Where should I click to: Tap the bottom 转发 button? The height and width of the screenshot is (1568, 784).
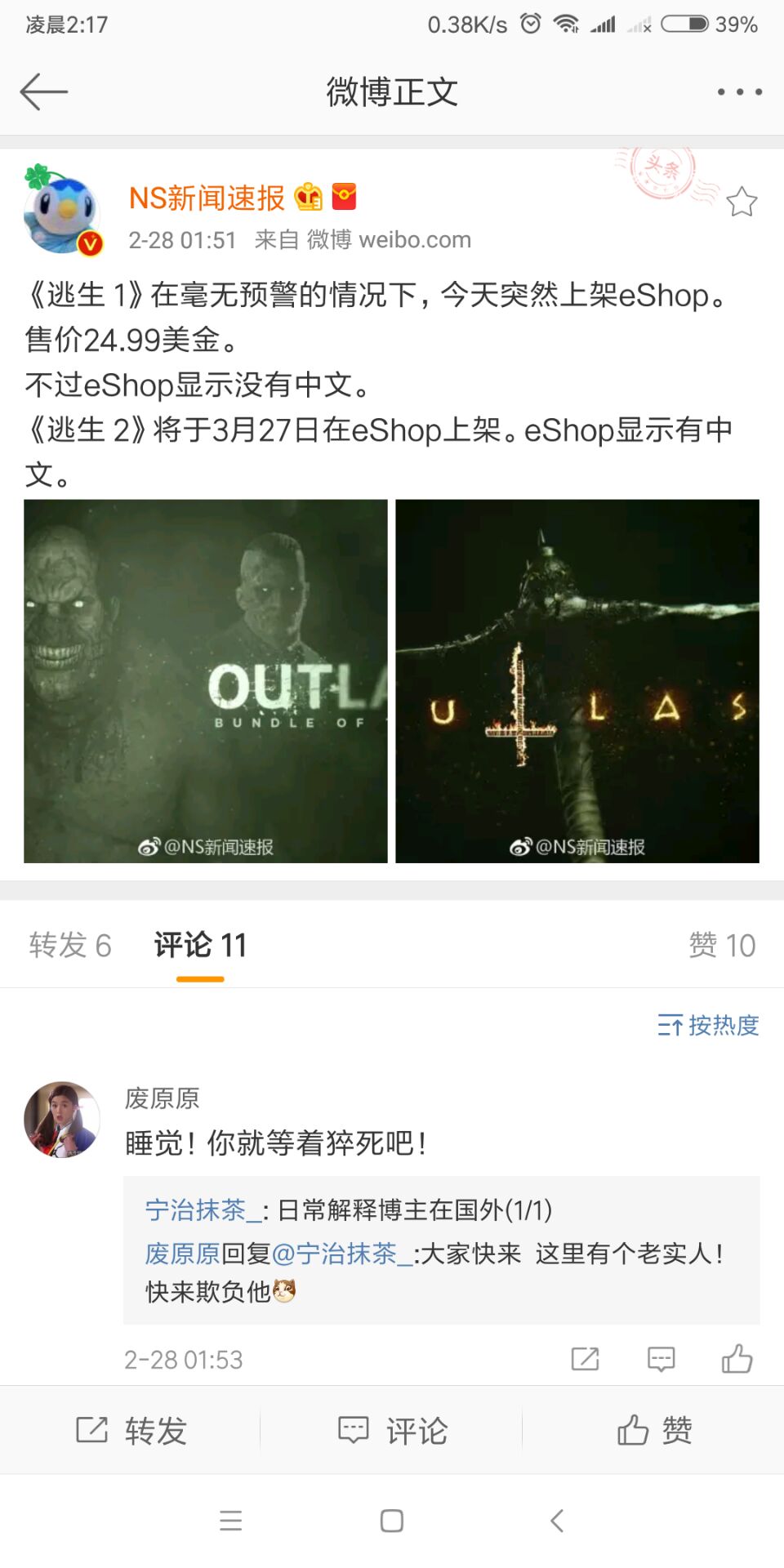click(131, 1431)
